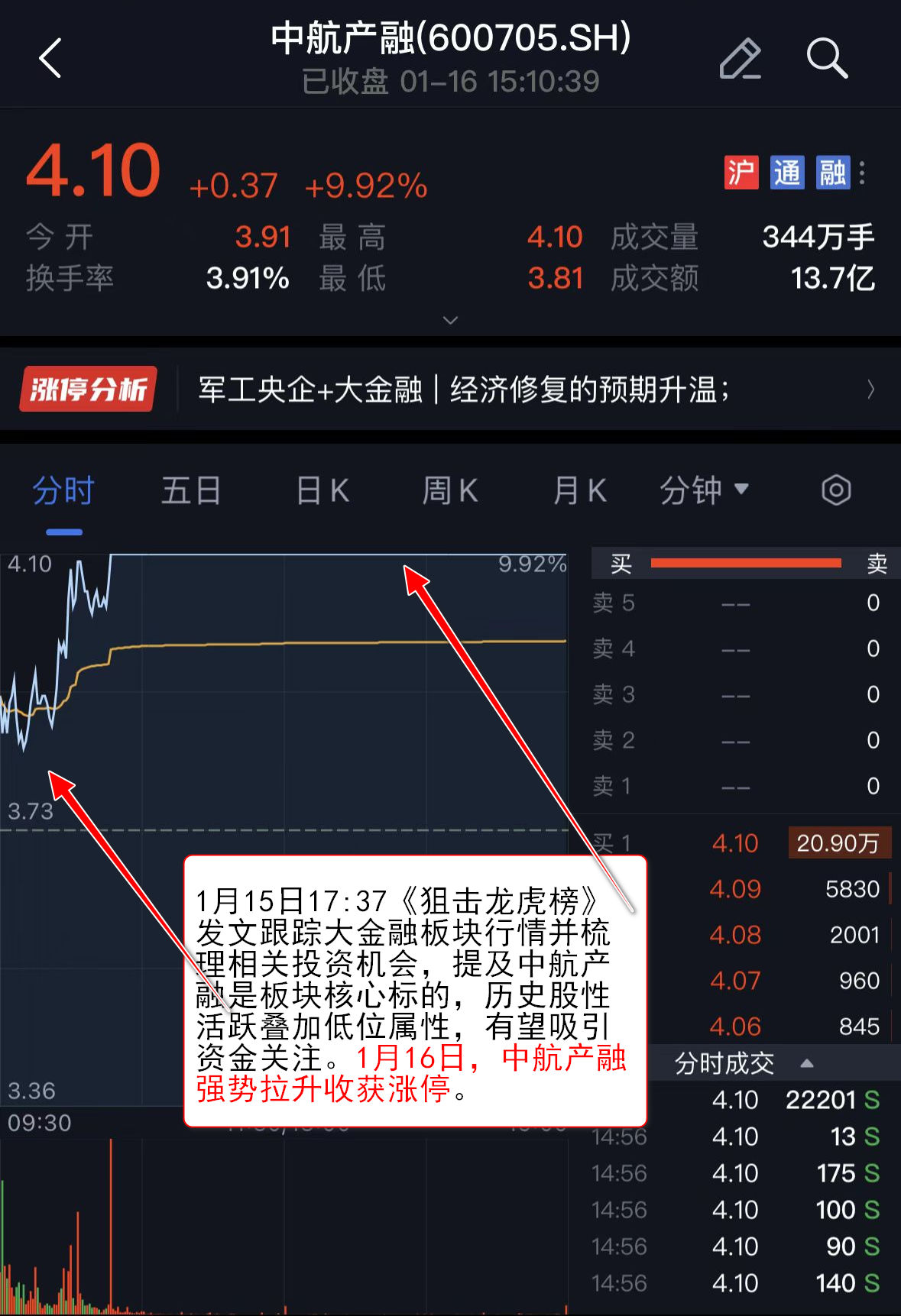The height and width of the screenshot is (1316, 901).
Task: Select the 日K chart tab
Action: tap(322, 490)
